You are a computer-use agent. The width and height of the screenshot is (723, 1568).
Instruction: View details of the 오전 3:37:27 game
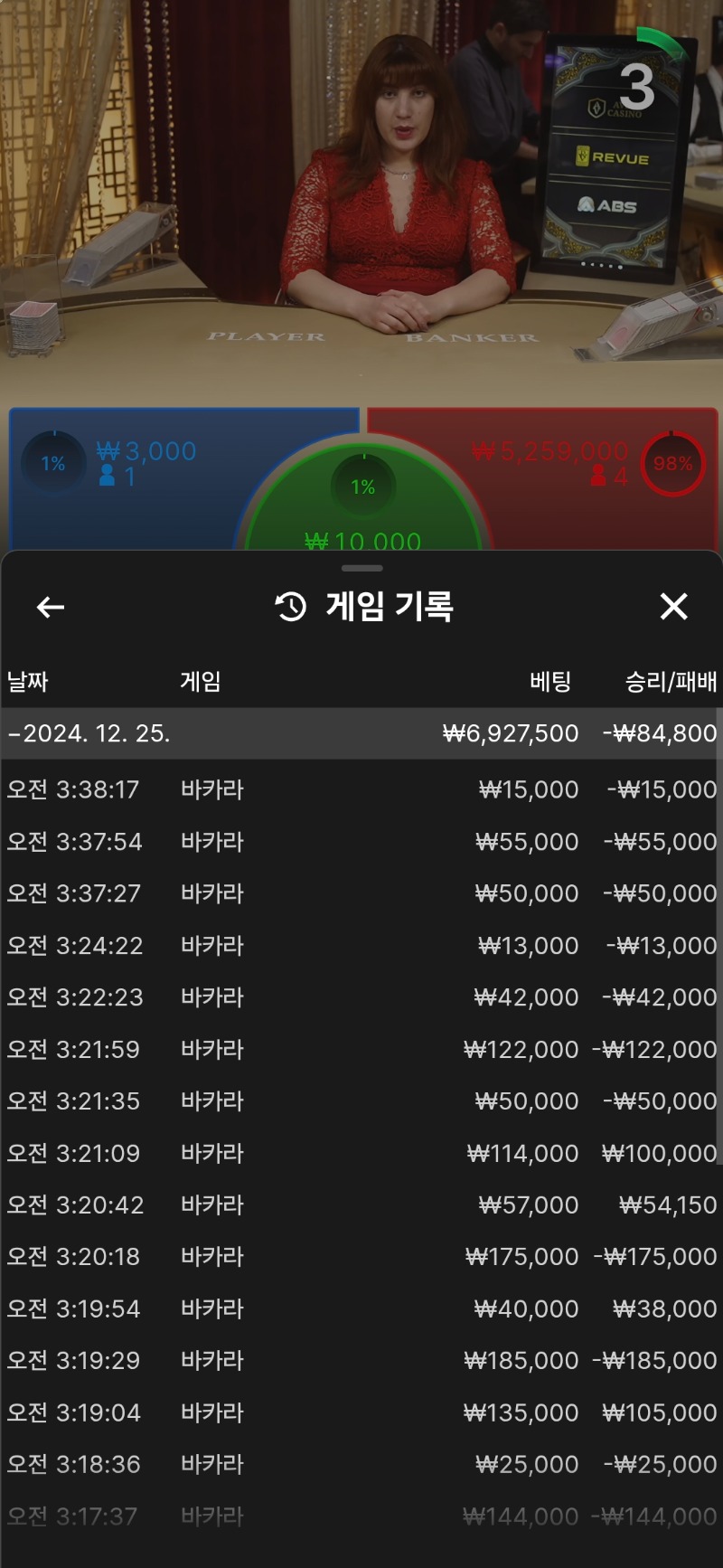click(361, 893)
